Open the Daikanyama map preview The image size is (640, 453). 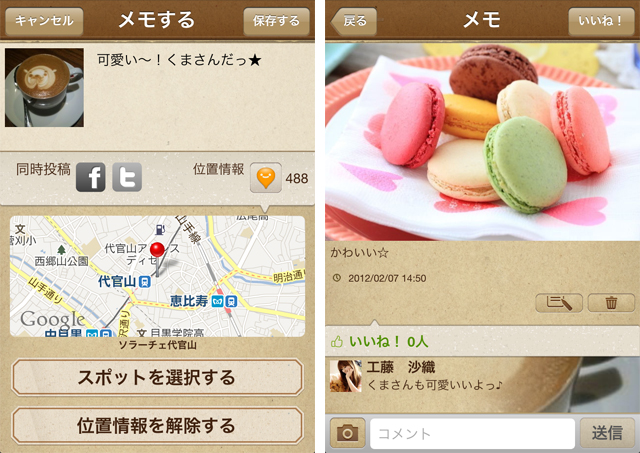pos(157,276)
